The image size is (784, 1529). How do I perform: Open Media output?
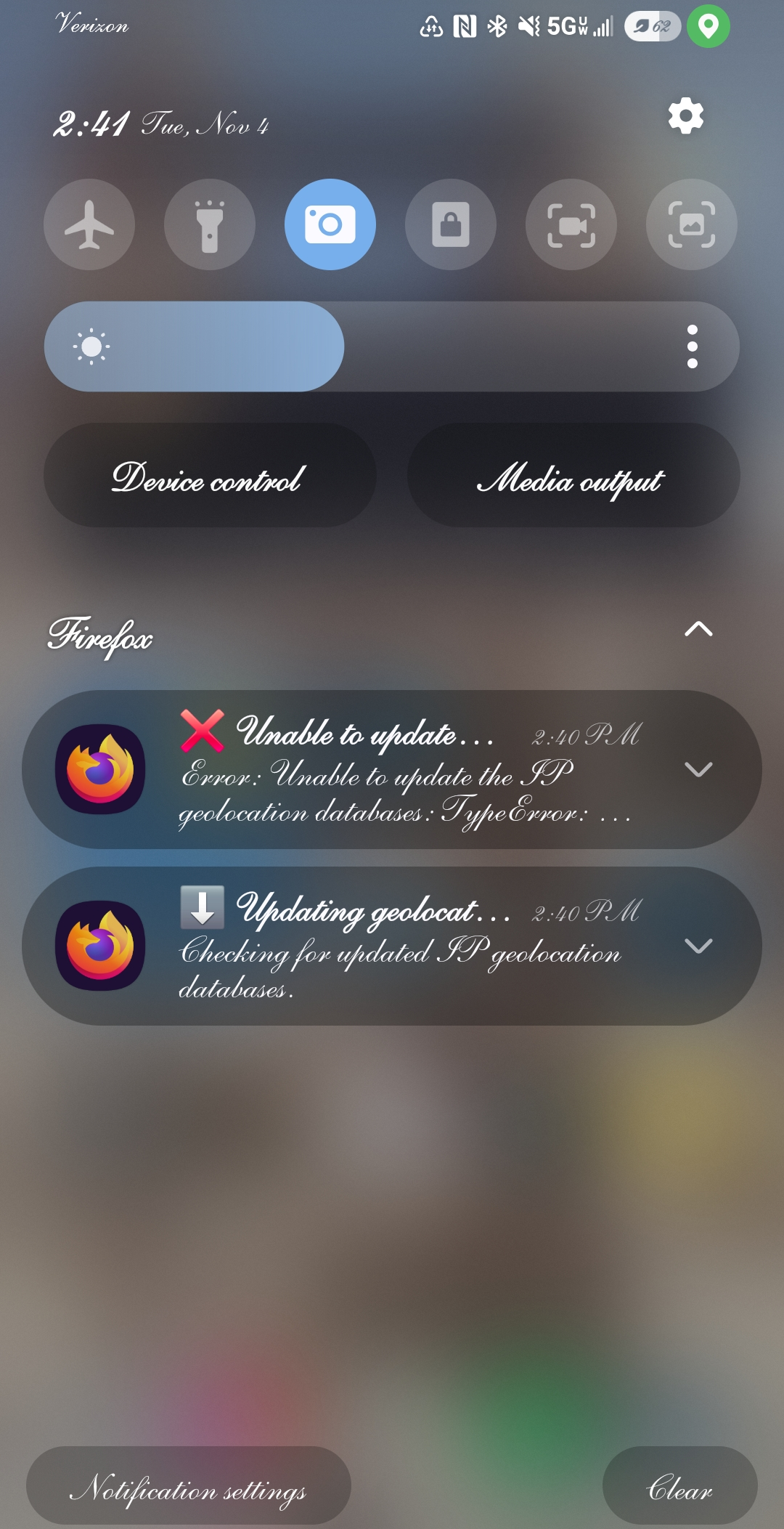573,476
